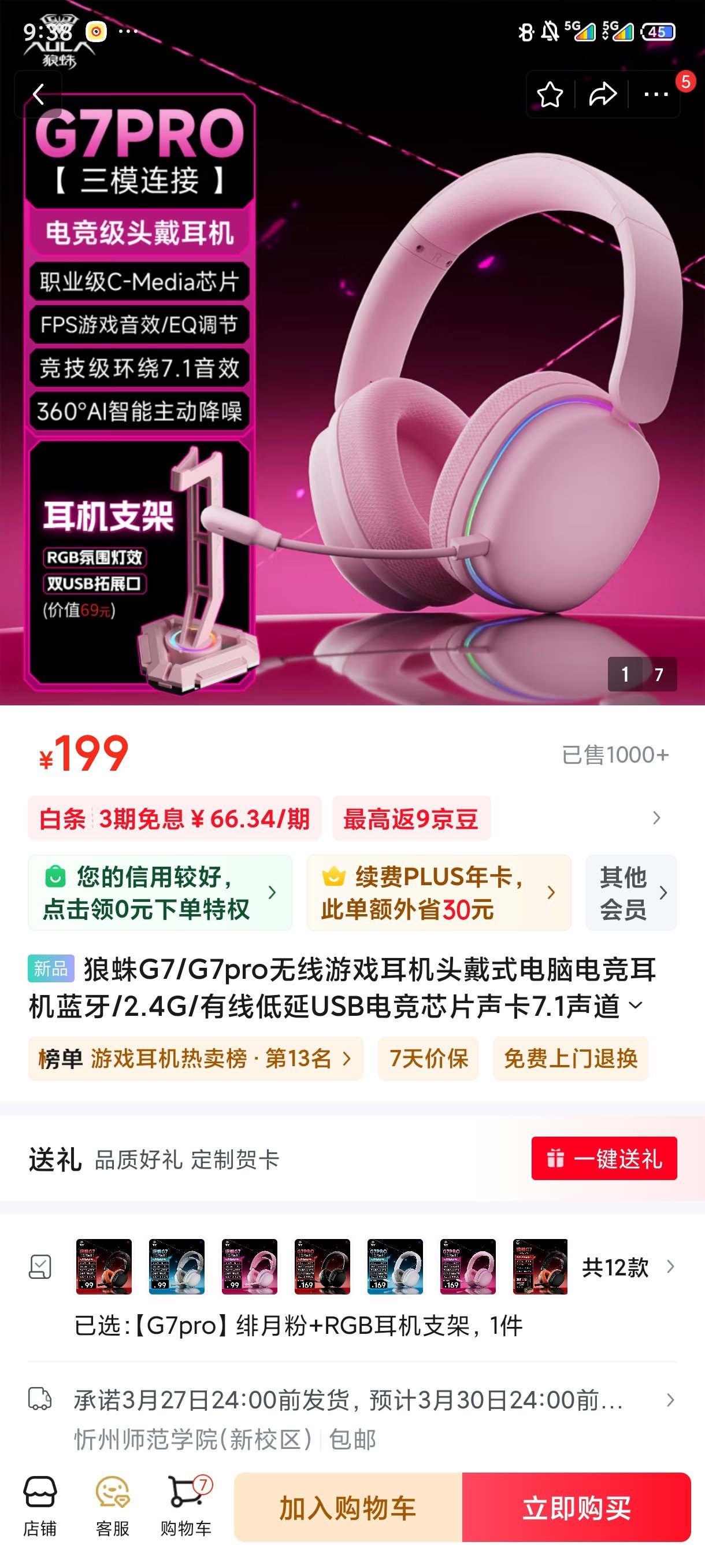This screenshot has width=705, height=1568.
Task: Open the PLUS annual card renewal offer
Action: point(438,892)
